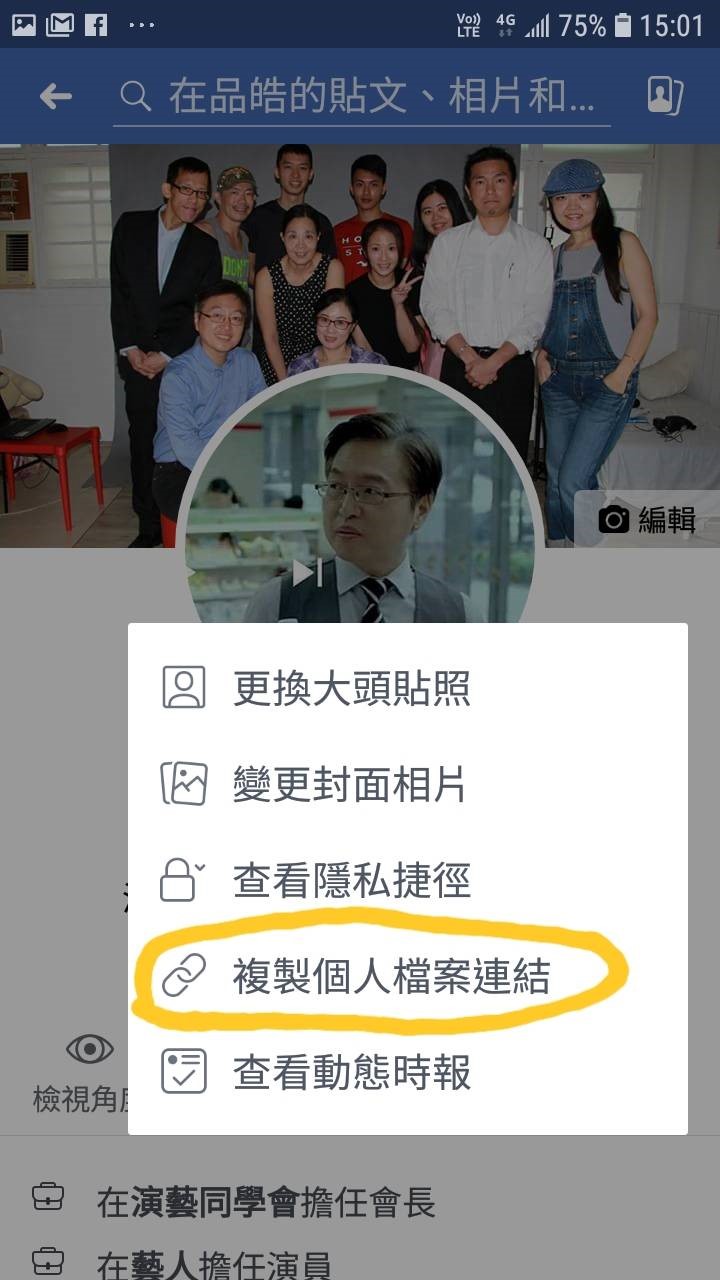Select 更換大頭貼照
The height and width of the screenshot is (1280, 720).
(350, 688)
